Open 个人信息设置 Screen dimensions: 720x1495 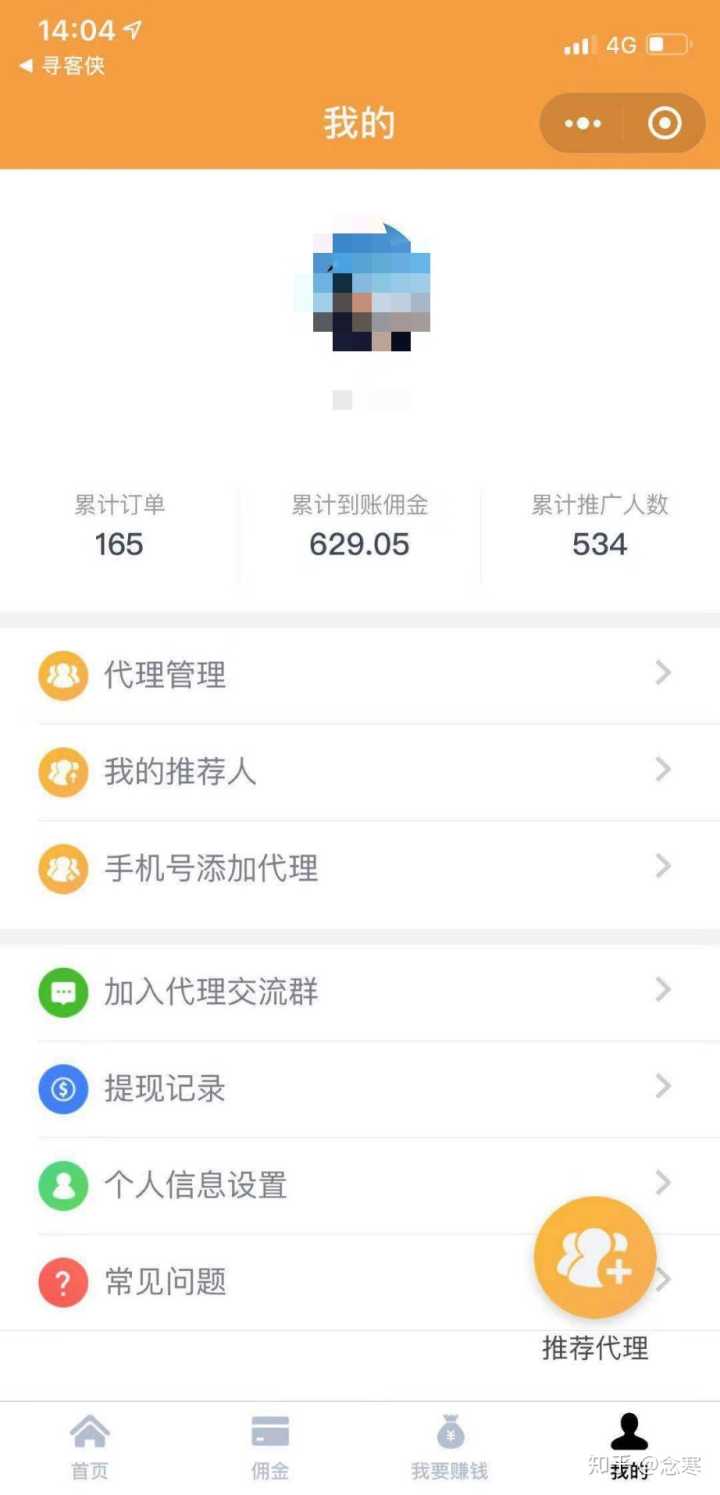[x=300, y=1185]
